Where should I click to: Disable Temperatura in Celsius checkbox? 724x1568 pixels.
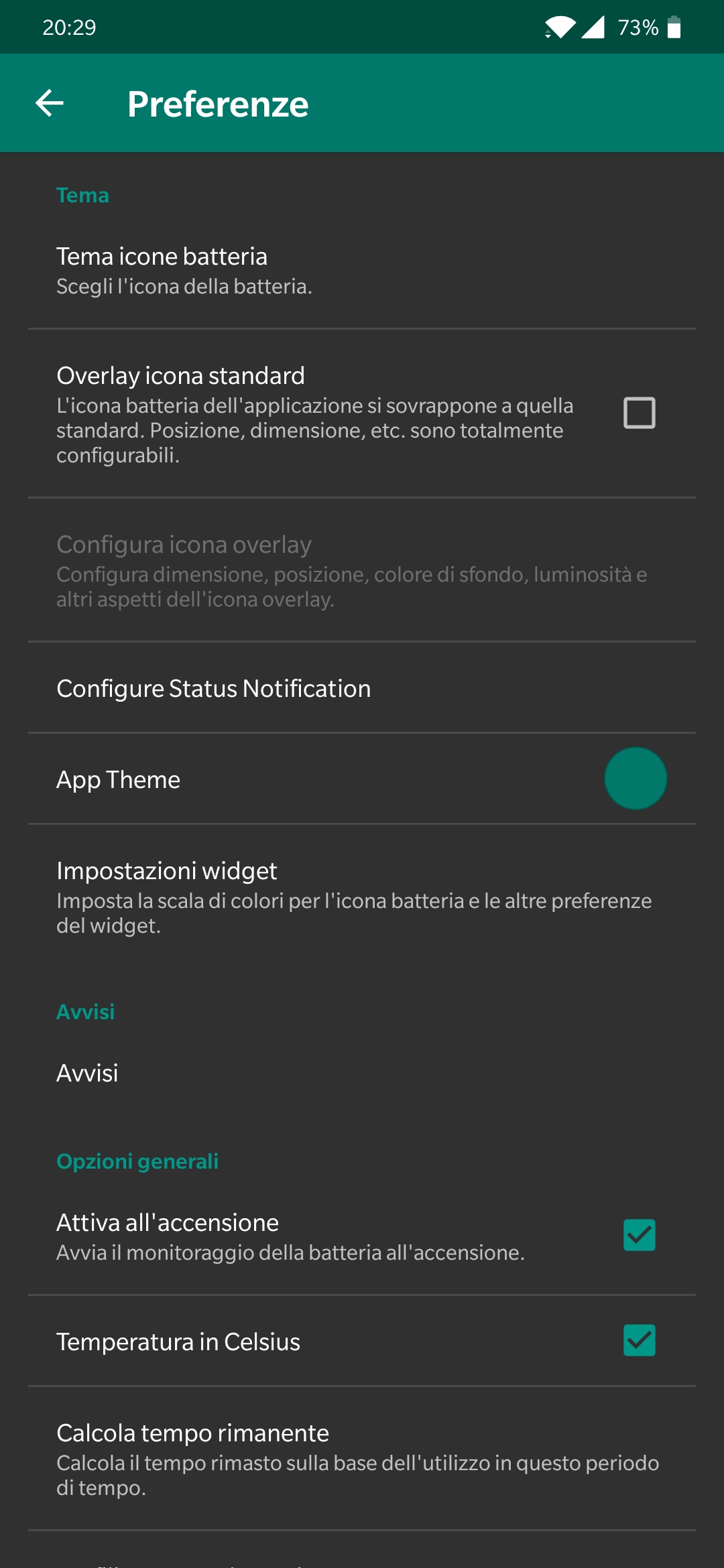click(x=639, y=1340)
